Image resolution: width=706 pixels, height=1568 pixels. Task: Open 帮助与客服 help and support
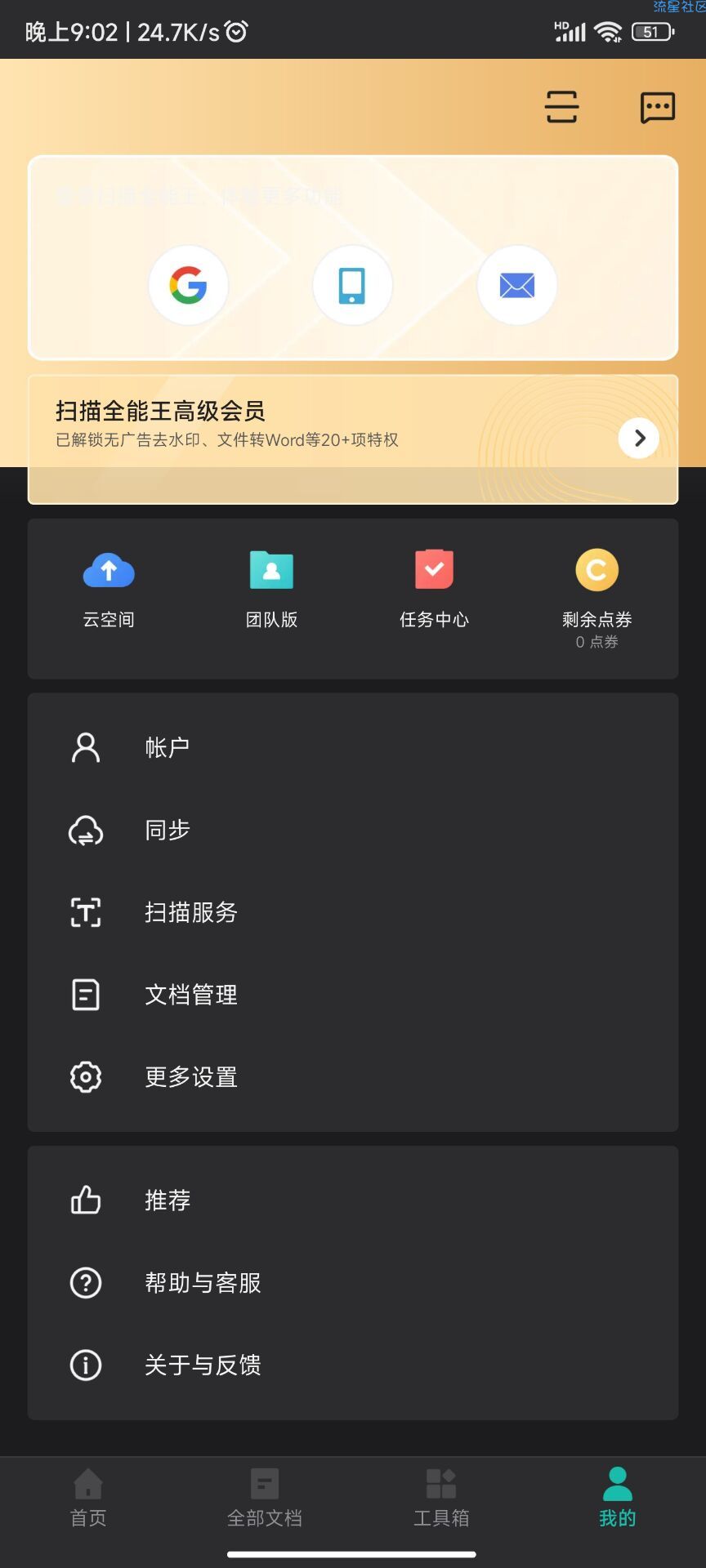tap(202, 1283)
